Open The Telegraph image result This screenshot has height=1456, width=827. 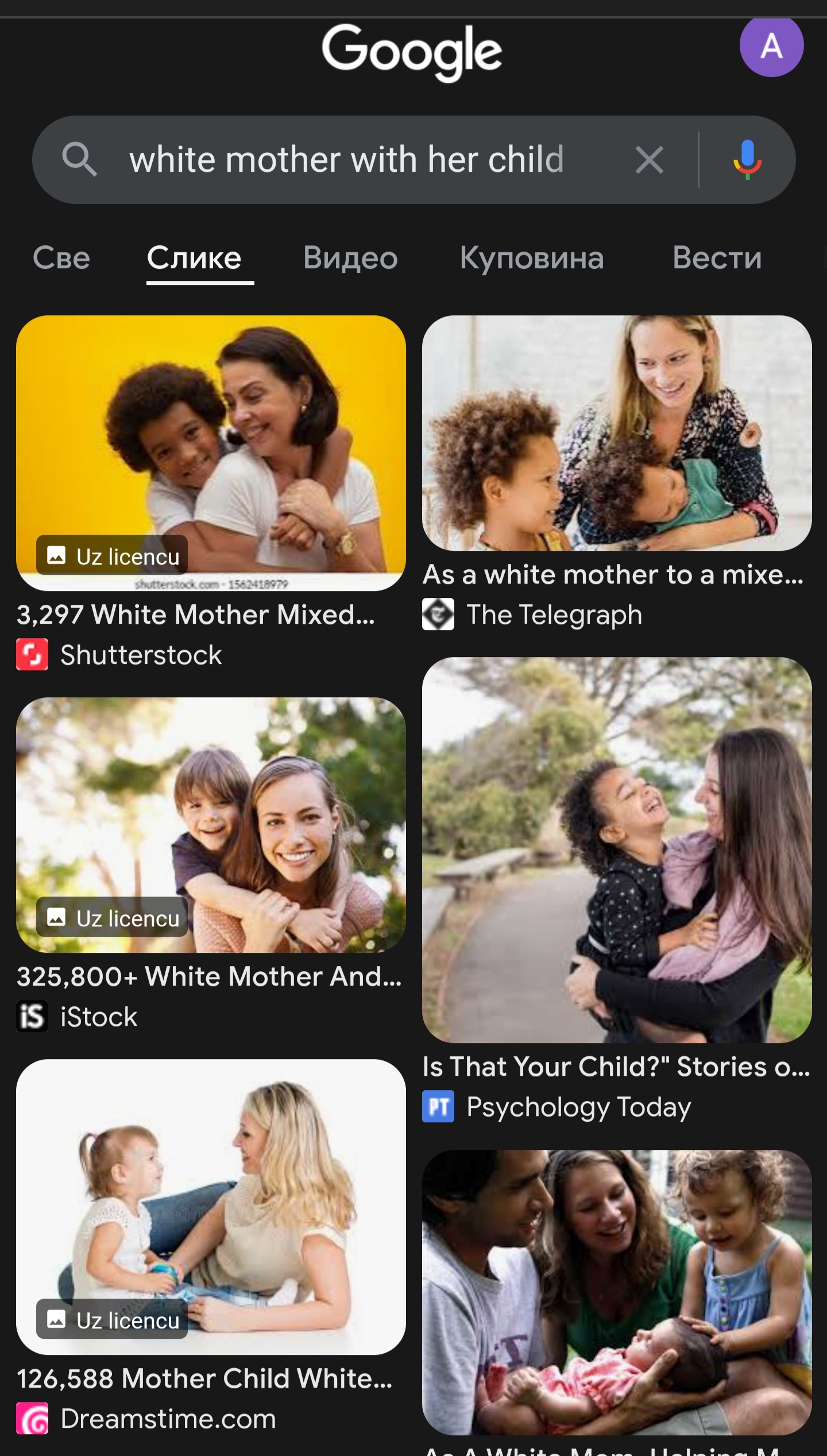(617, 433)
